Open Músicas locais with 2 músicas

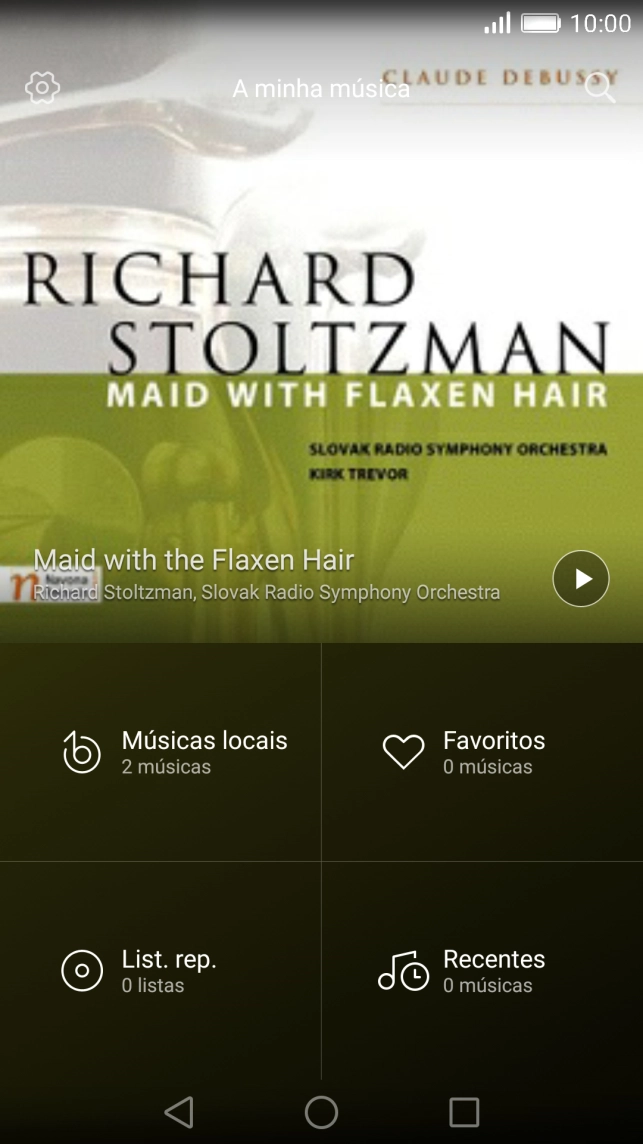[161, 752]
